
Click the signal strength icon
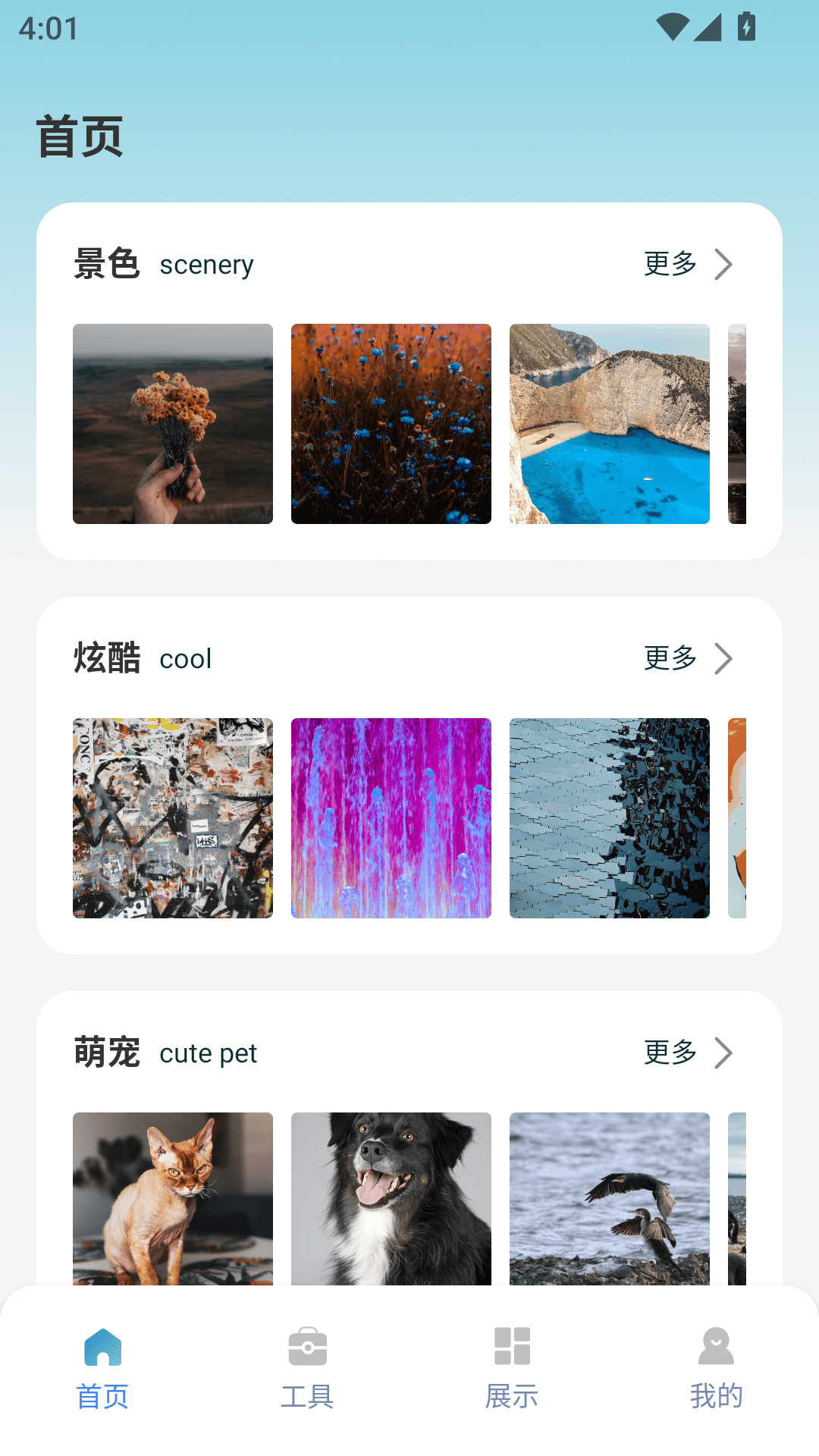[709, 27]
